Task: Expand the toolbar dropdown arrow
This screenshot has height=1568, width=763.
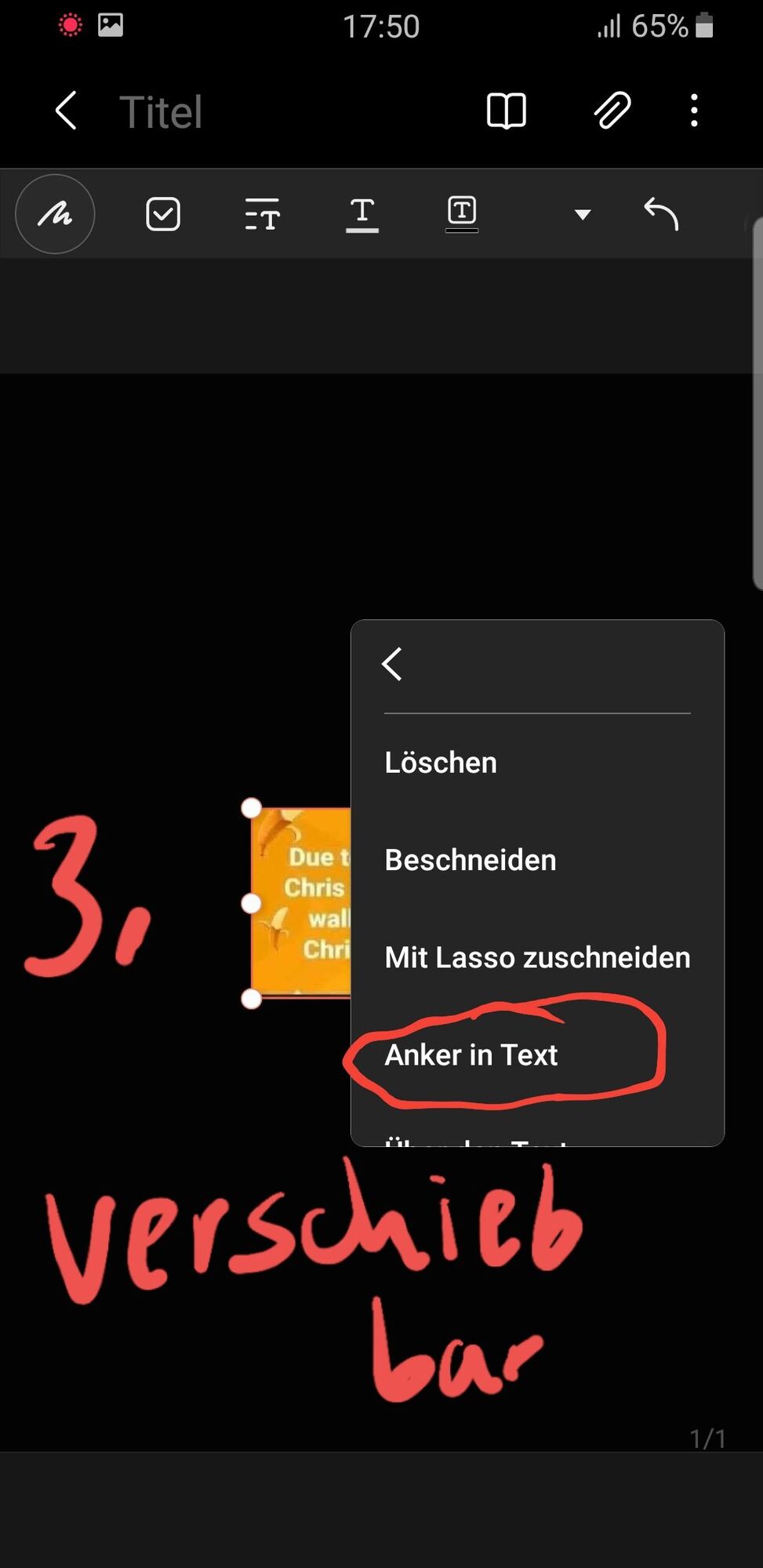Action: tap(582, 214)
